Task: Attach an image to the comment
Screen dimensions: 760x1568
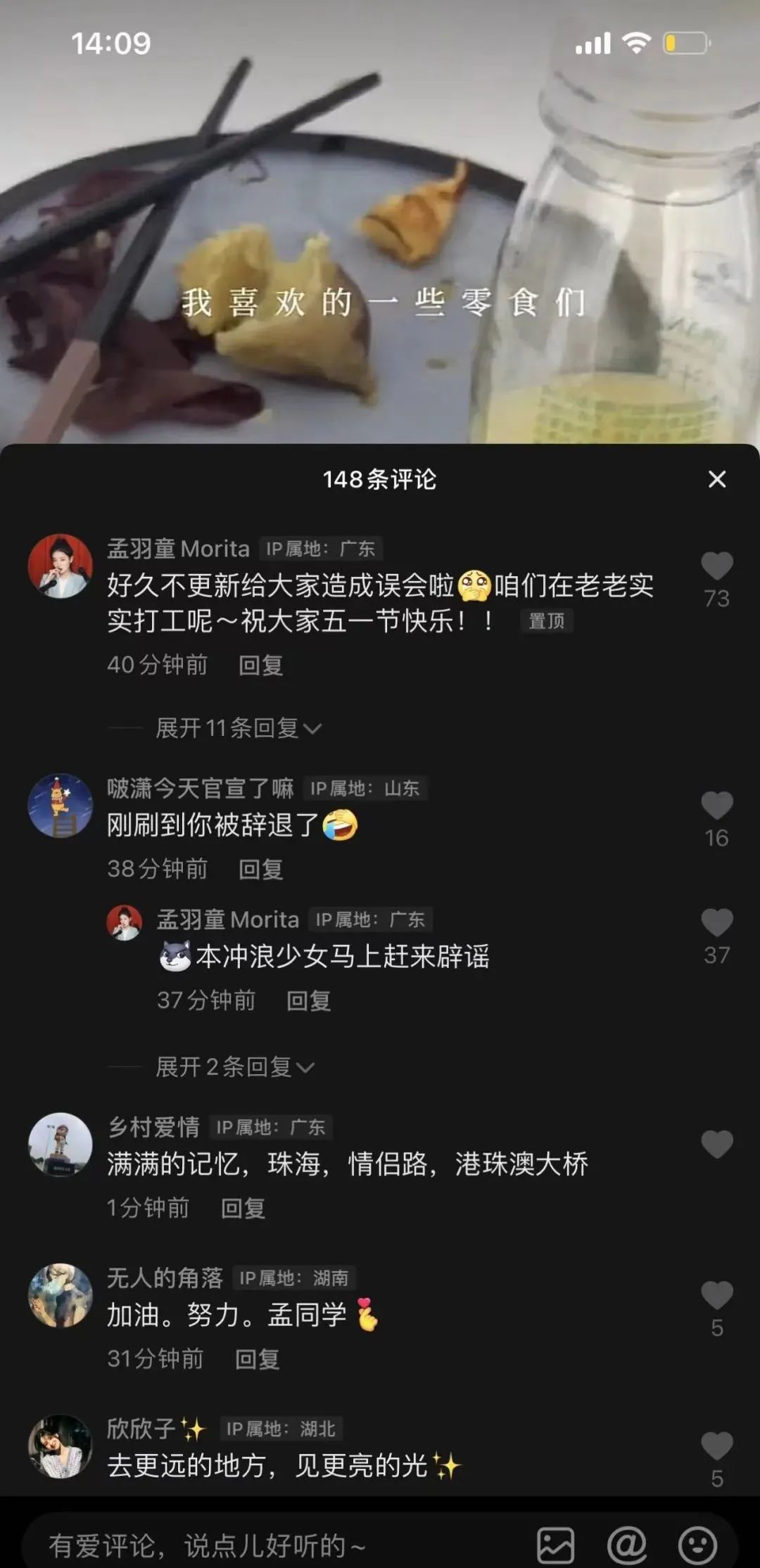Action: point(555,1545)
